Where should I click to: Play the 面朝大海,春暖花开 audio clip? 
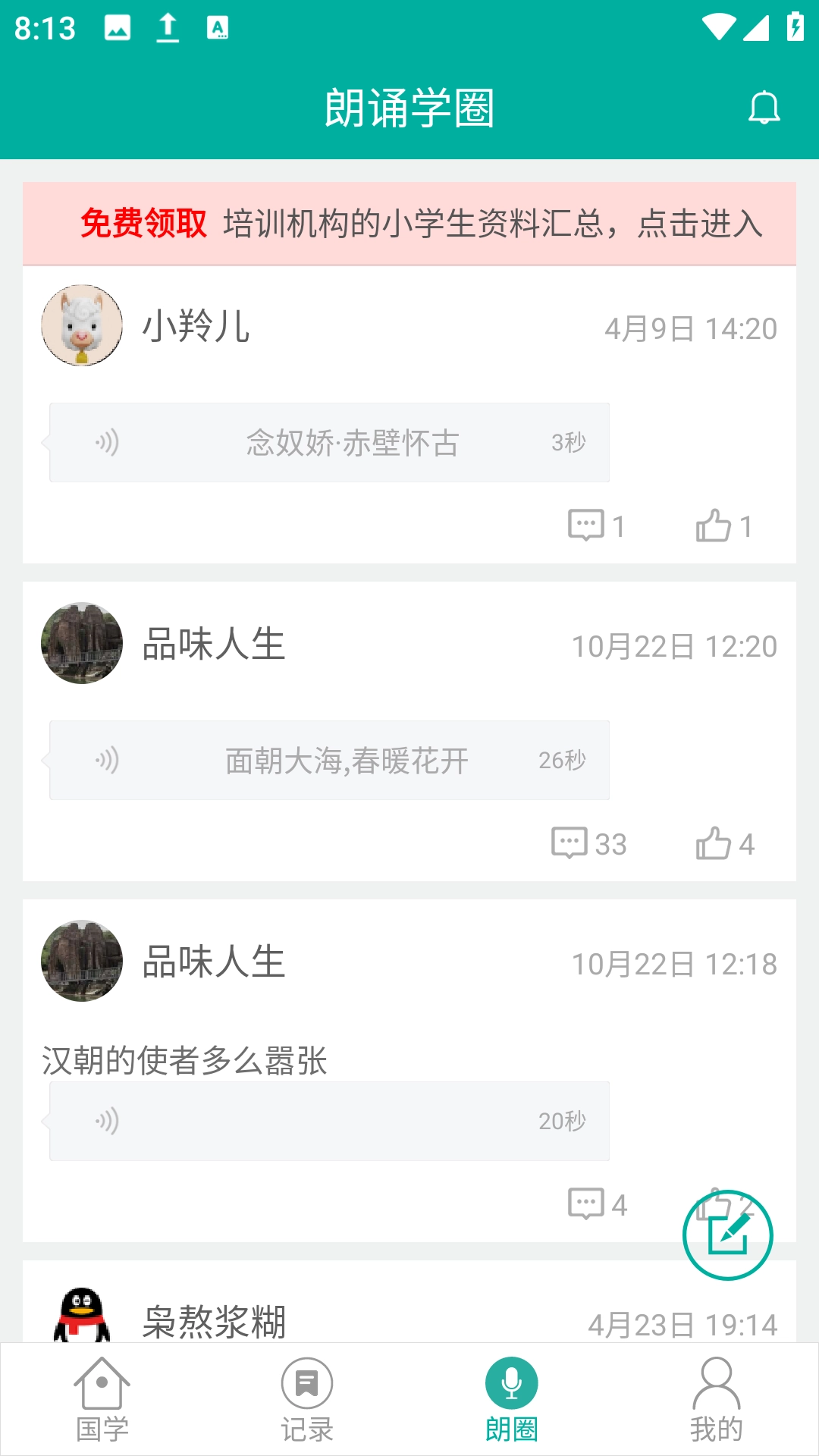click(330, 759)
